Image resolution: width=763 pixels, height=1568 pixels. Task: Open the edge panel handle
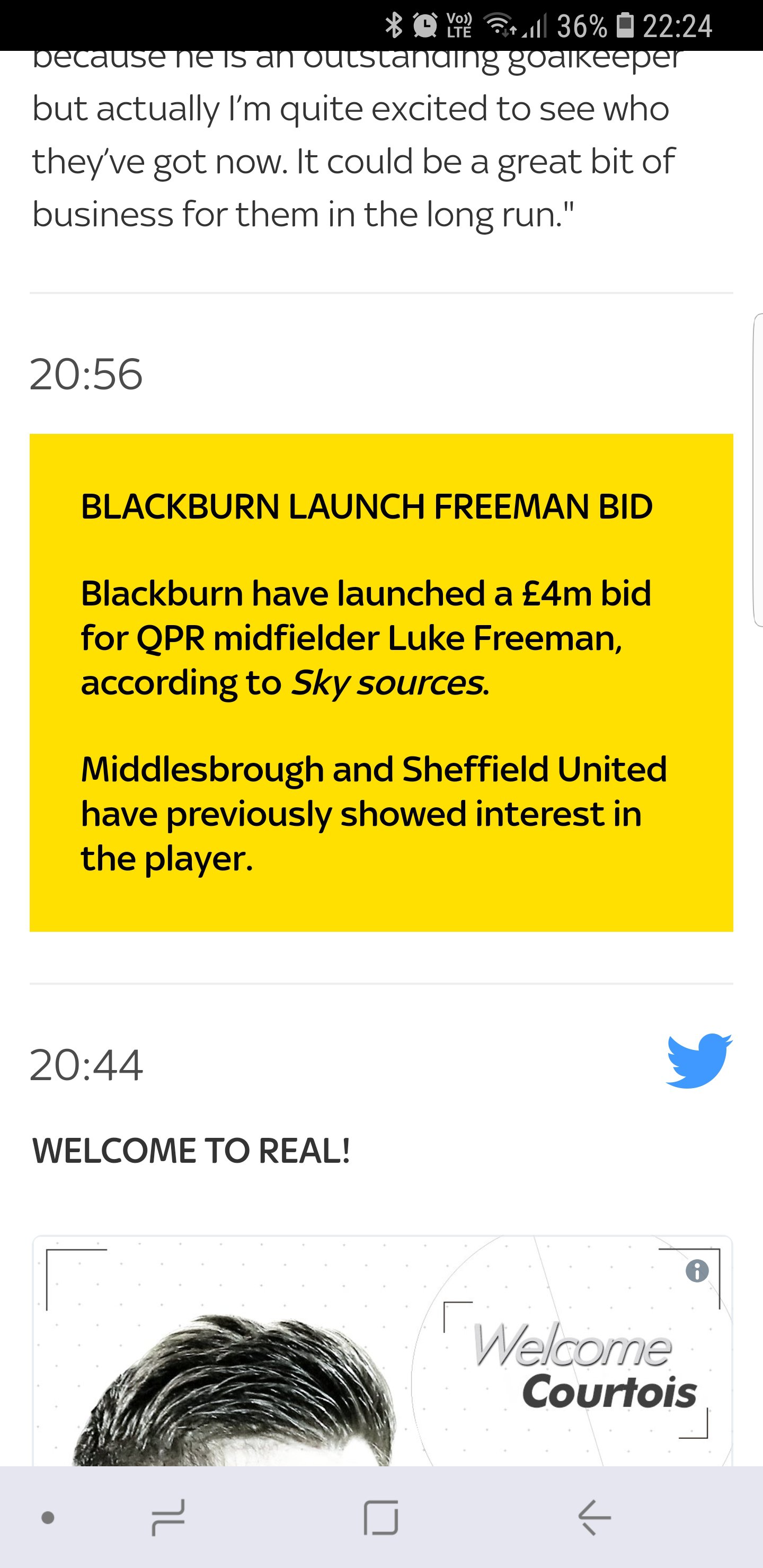point(758,470)
